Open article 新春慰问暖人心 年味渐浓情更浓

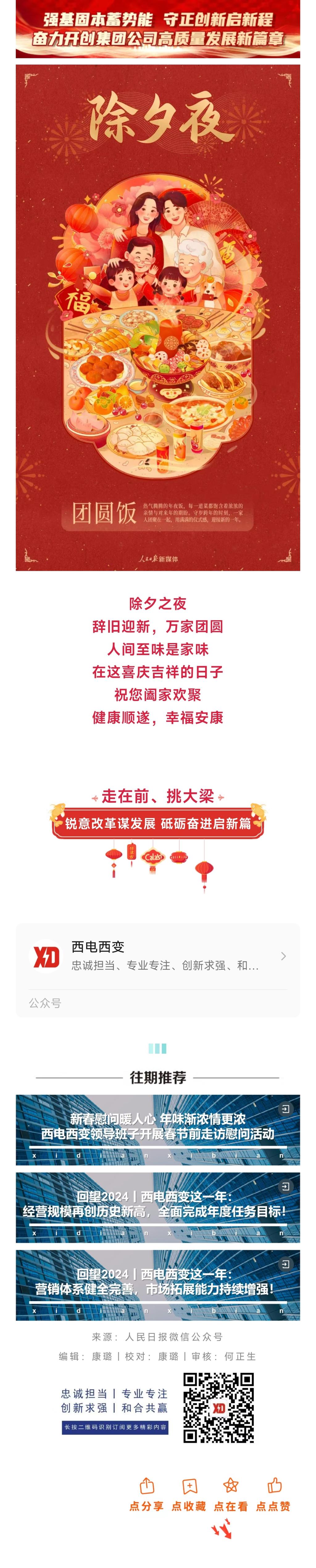point(157,1129)
